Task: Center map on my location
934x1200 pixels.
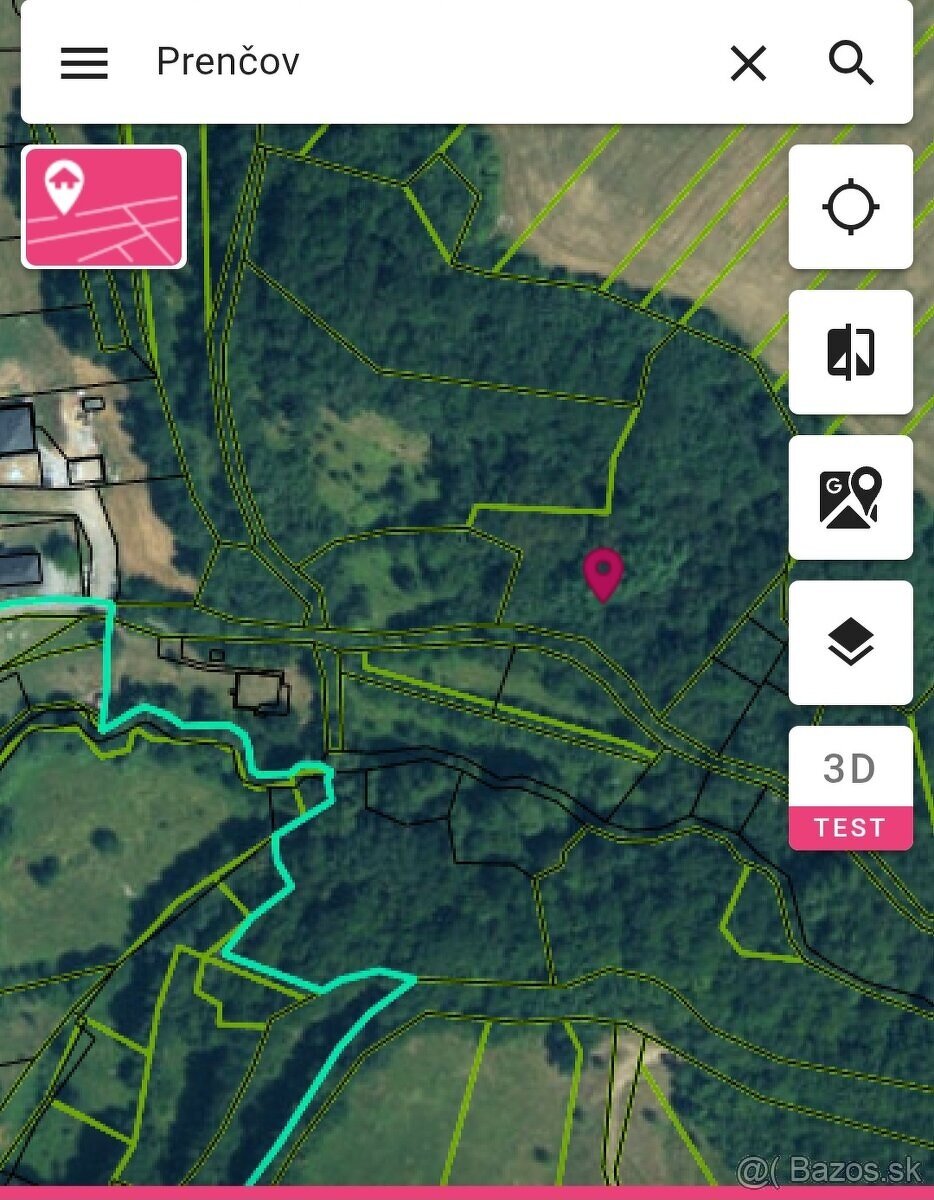Action: (850, 207)
